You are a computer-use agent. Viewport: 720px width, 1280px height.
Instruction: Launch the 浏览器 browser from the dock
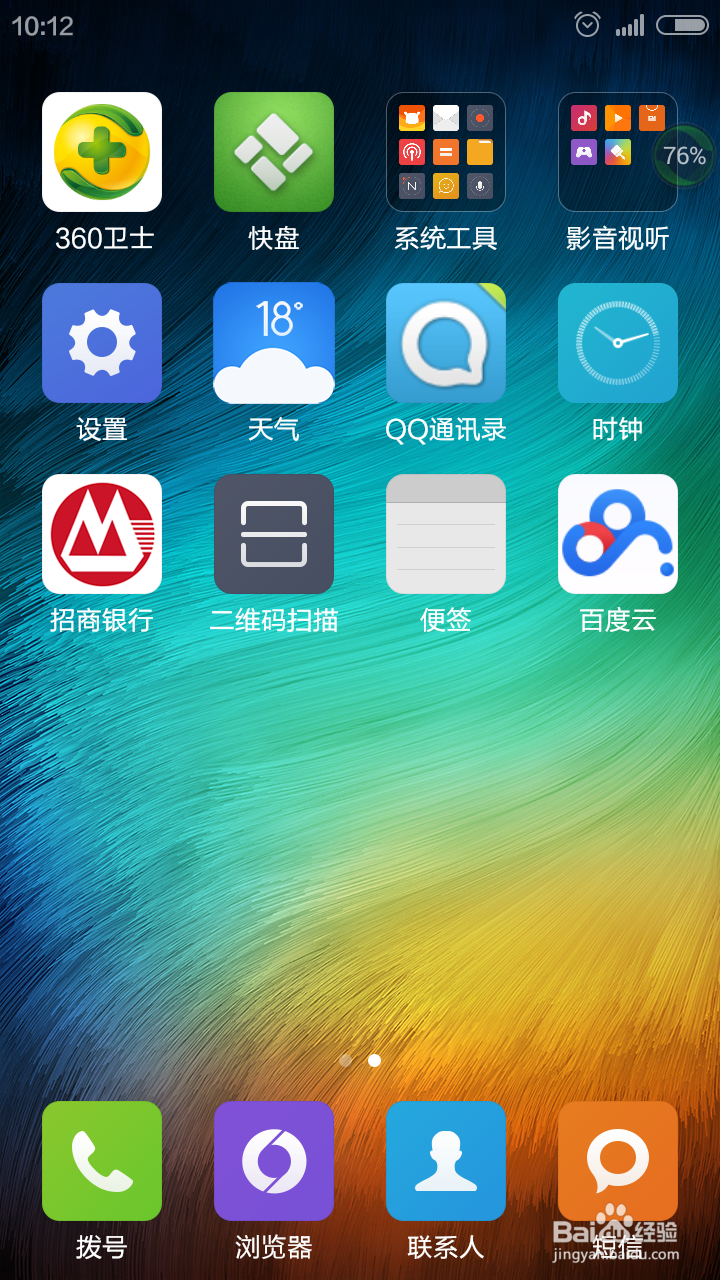point(273,1161)
